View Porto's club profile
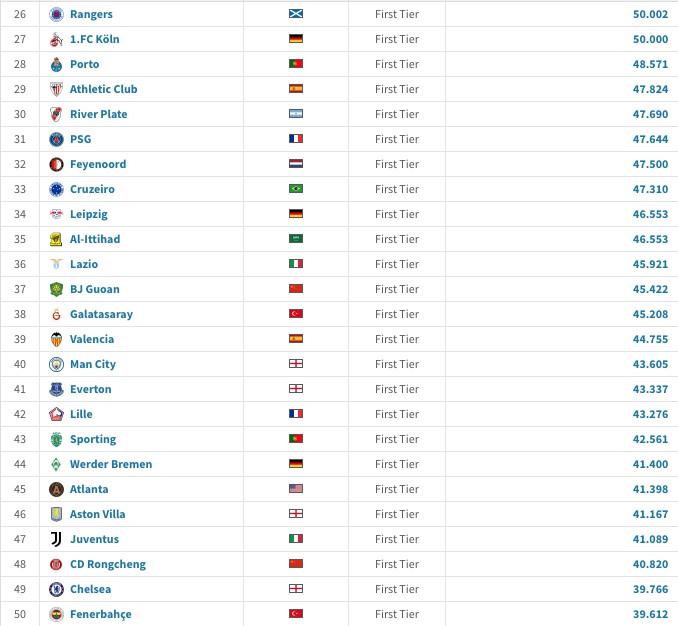 tap(84, 64)
